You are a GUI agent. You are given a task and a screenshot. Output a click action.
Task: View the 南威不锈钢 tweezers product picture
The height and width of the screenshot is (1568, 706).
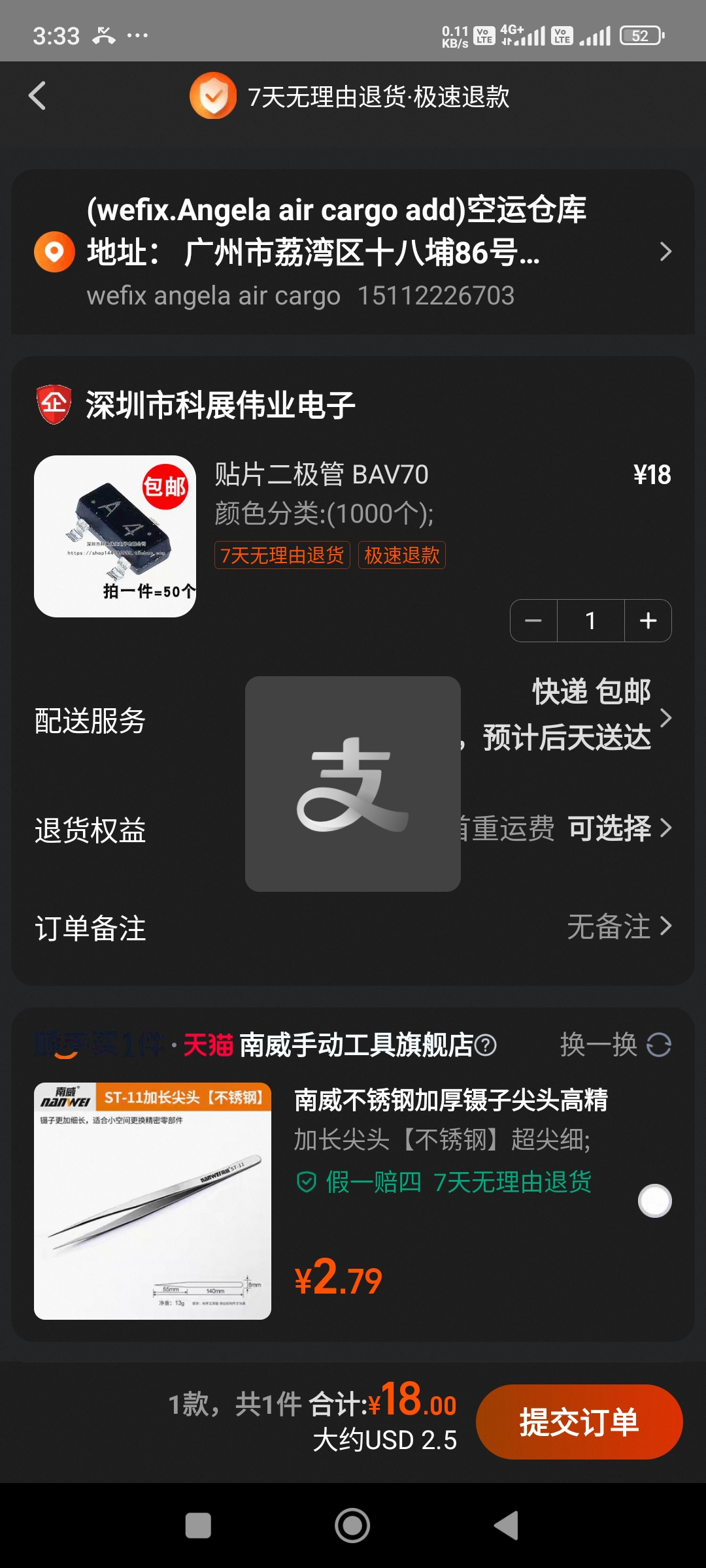click(x=152, y=1201)
